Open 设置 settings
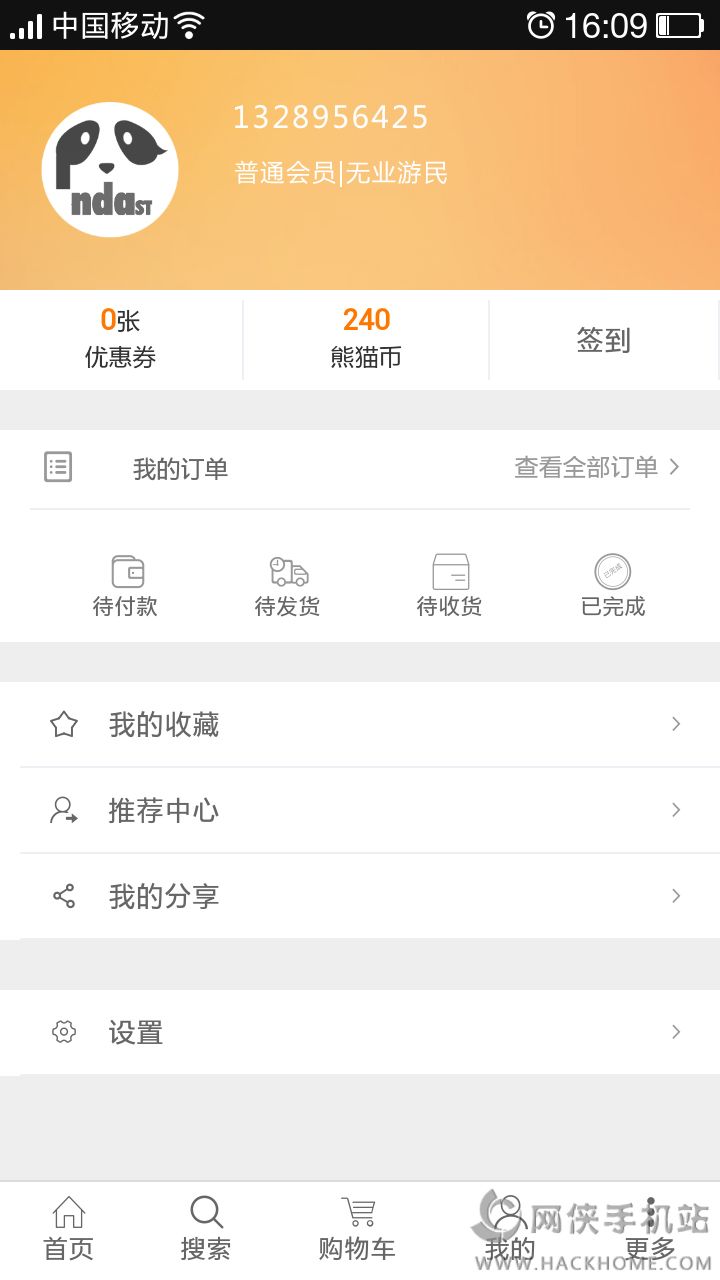Screen dimensions: 720x1280 point(360,1032)
